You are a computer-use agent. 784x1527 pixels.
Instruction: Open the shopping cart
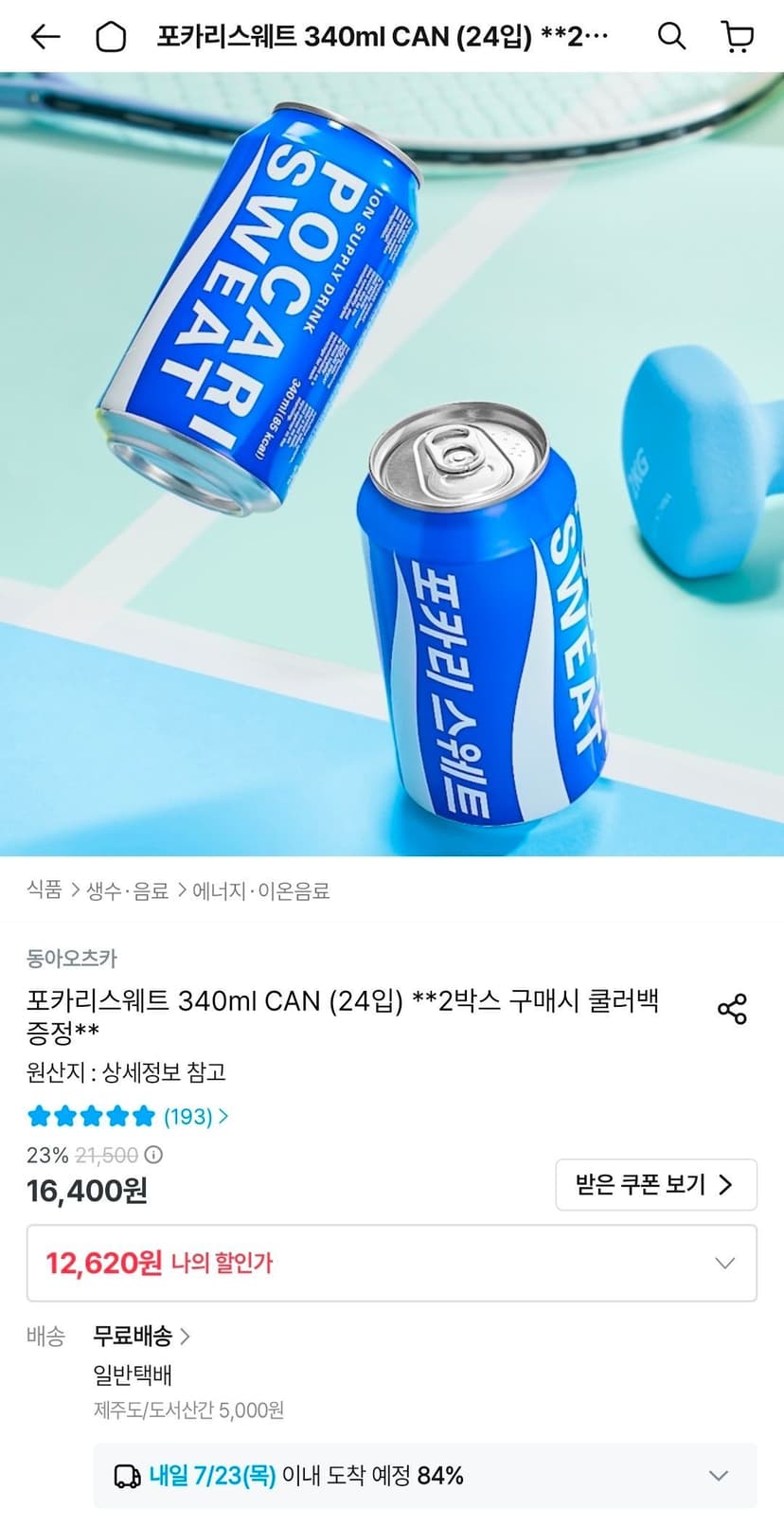click(x=738, y=37)
